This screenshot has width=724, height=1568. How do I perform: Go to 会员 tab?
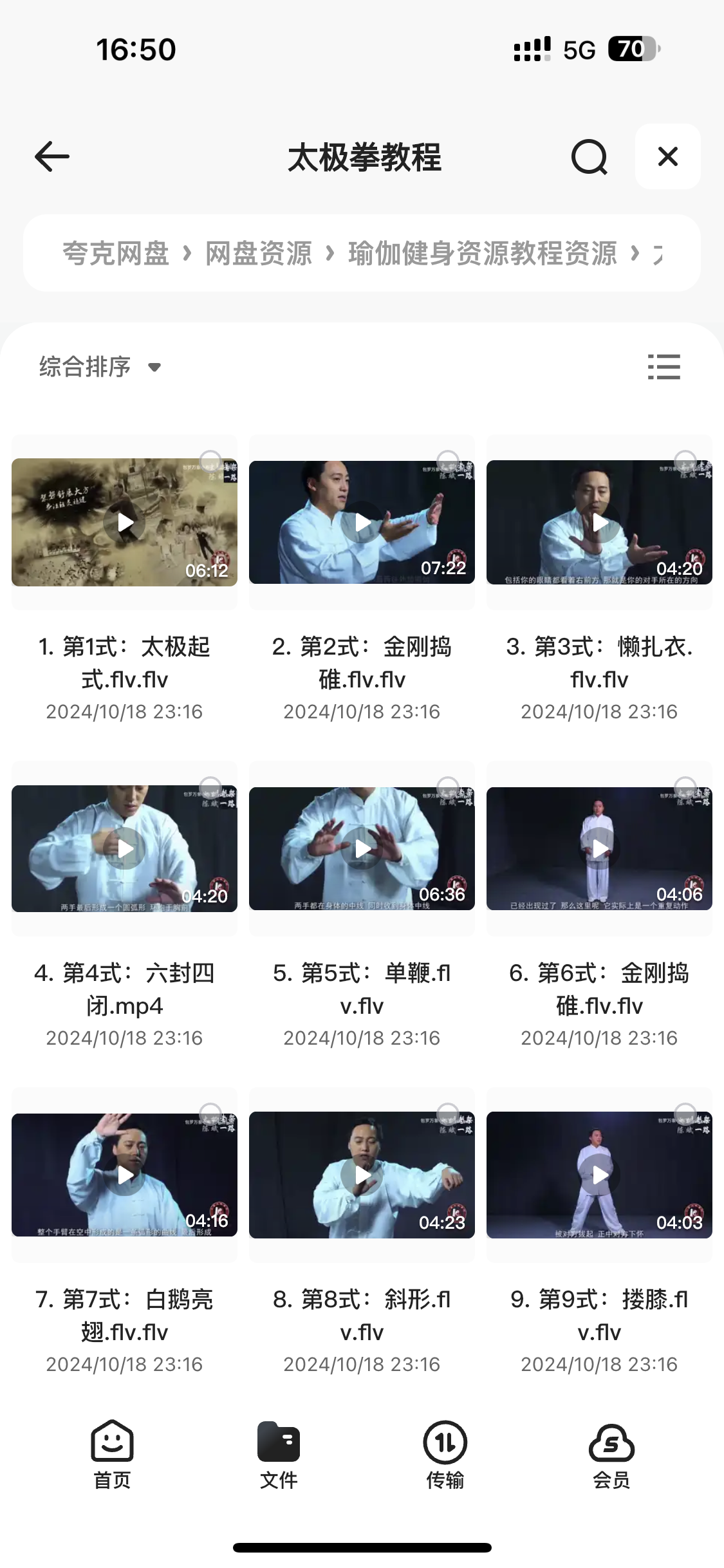(x=611, y=1455)
